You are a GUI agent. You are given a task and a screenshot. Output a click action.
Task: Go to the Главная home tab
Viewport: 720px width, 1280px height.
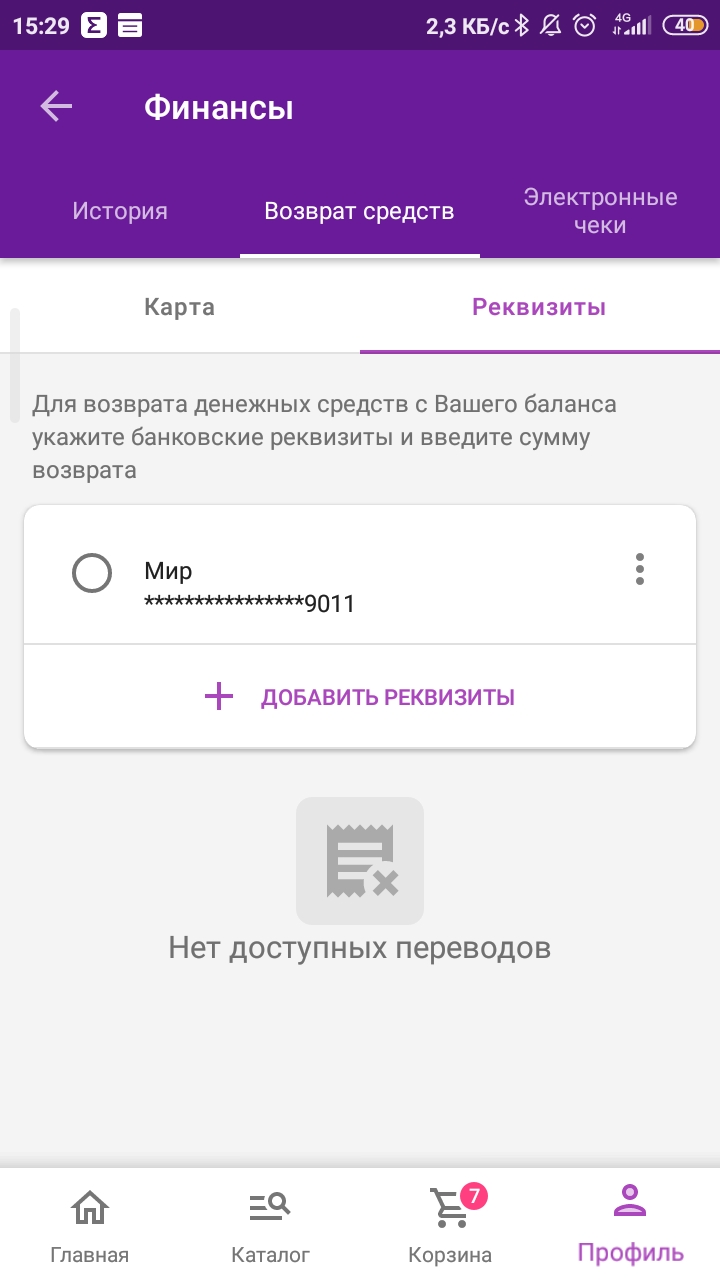(90, 1225)
